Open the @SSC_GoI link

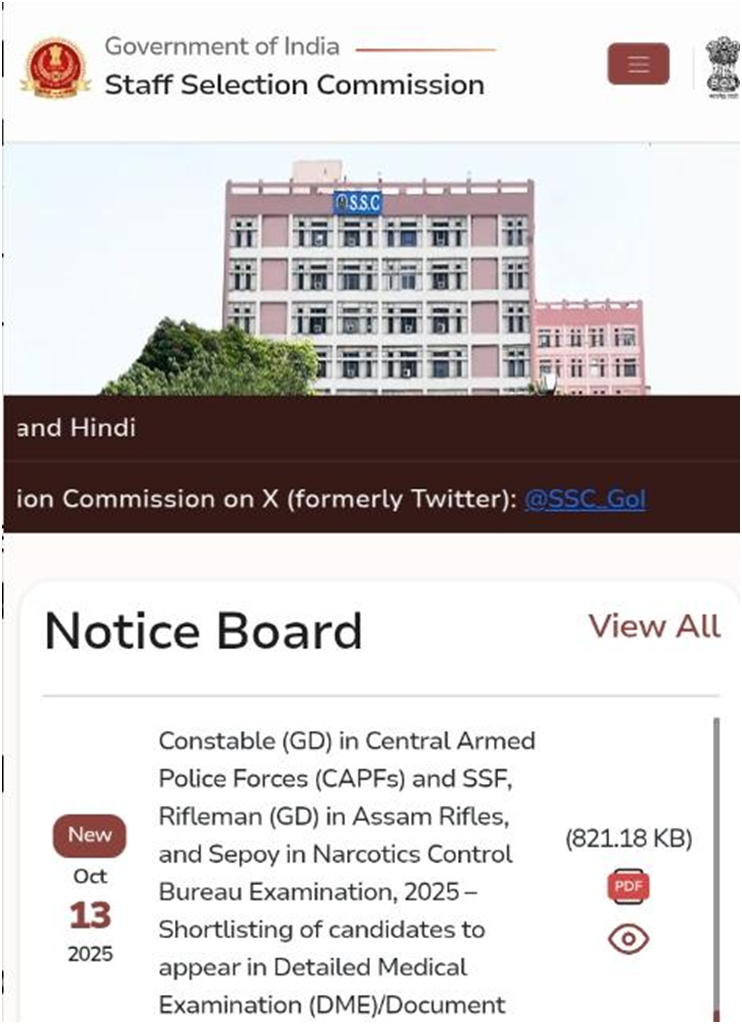[585, 499]
